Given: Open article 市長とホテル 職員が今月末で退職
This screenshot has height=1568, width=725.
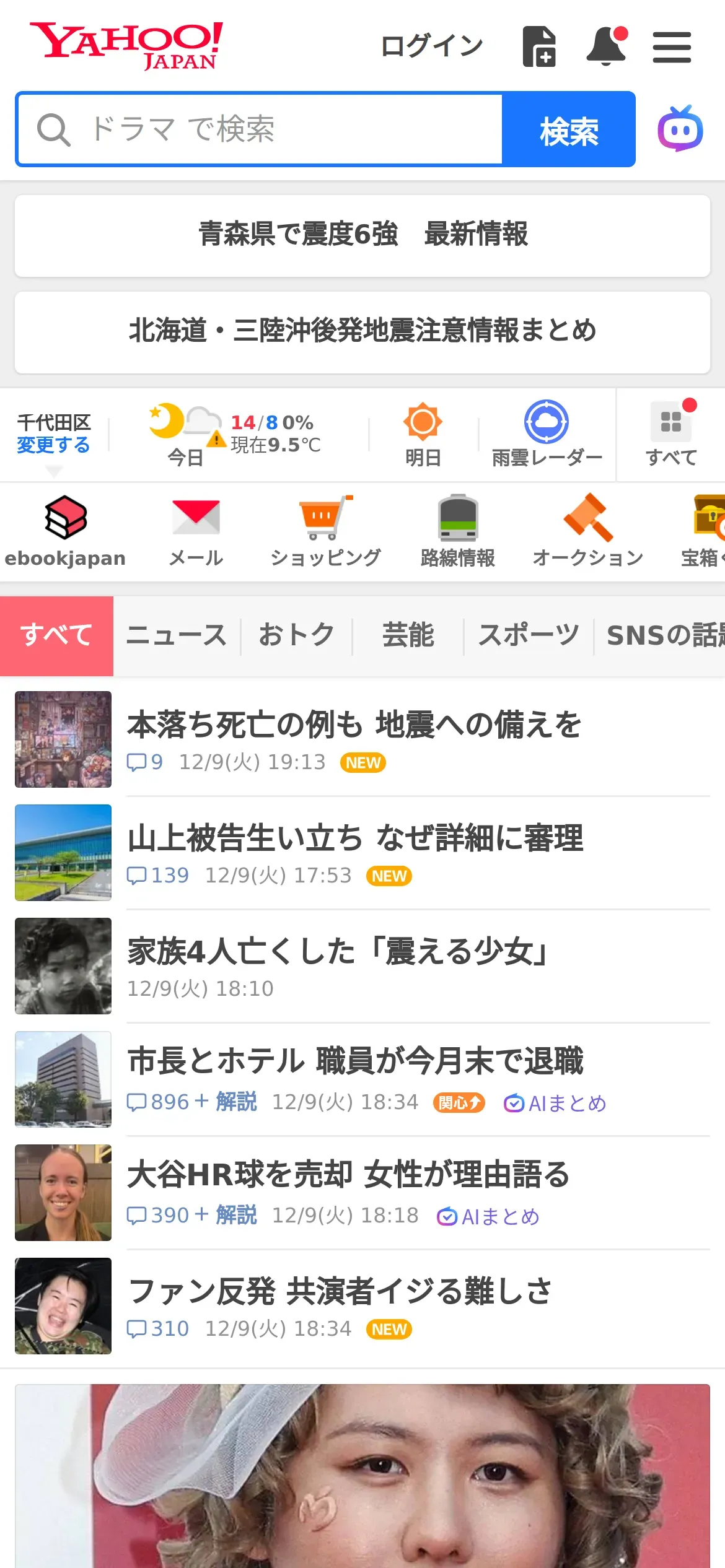Looking at the screenshot, I should 355,1061.
